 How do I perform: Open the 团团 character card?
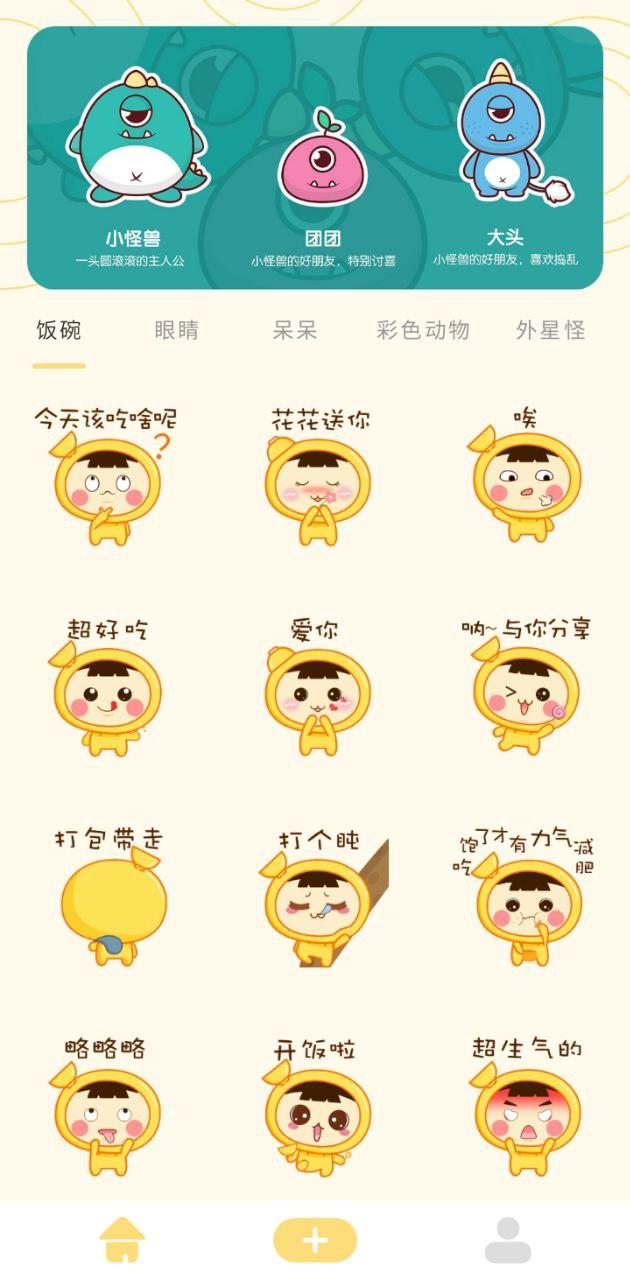coord(322,185)
